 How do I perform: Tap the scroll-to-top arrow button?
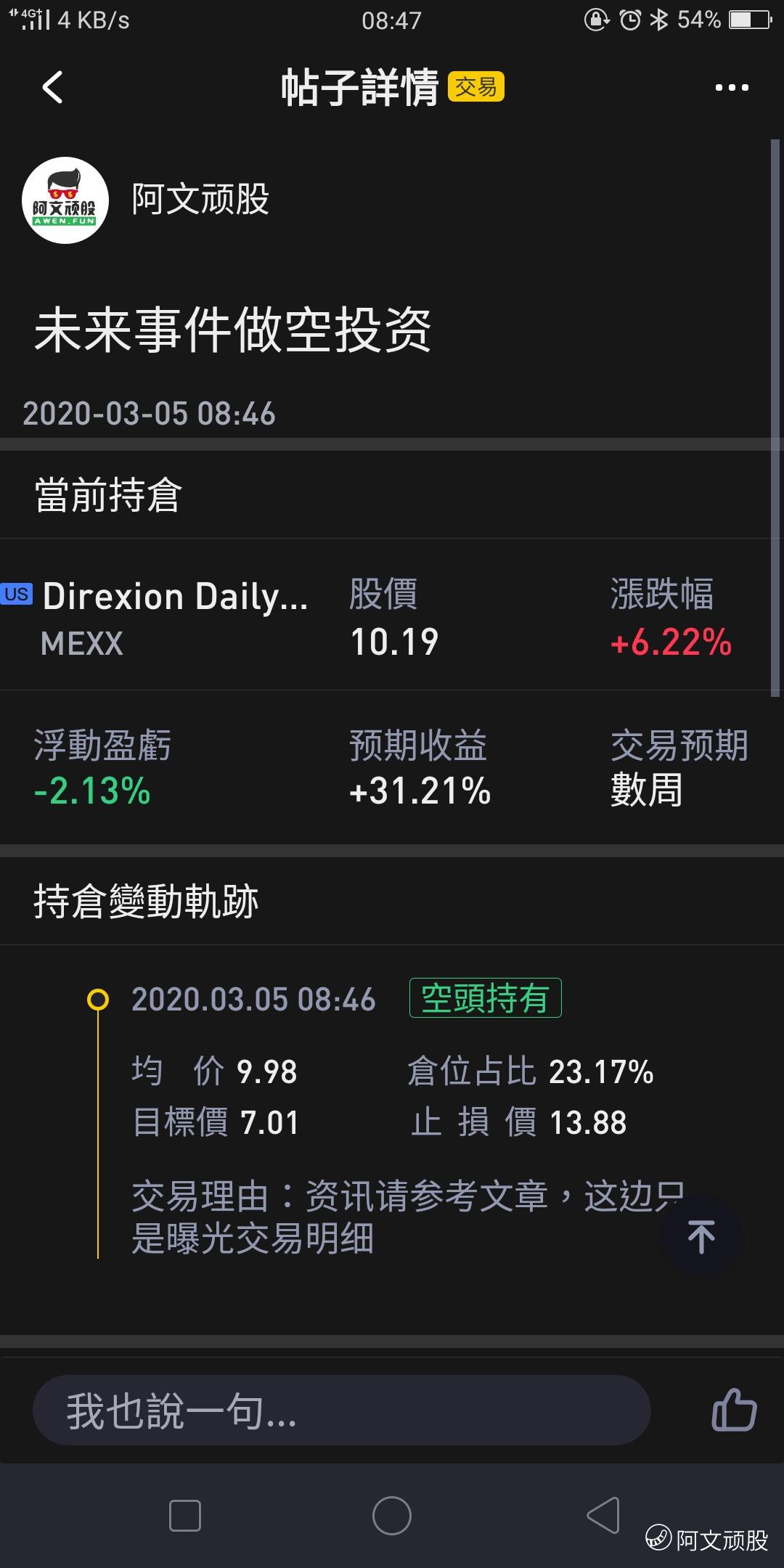point(701,1236)
